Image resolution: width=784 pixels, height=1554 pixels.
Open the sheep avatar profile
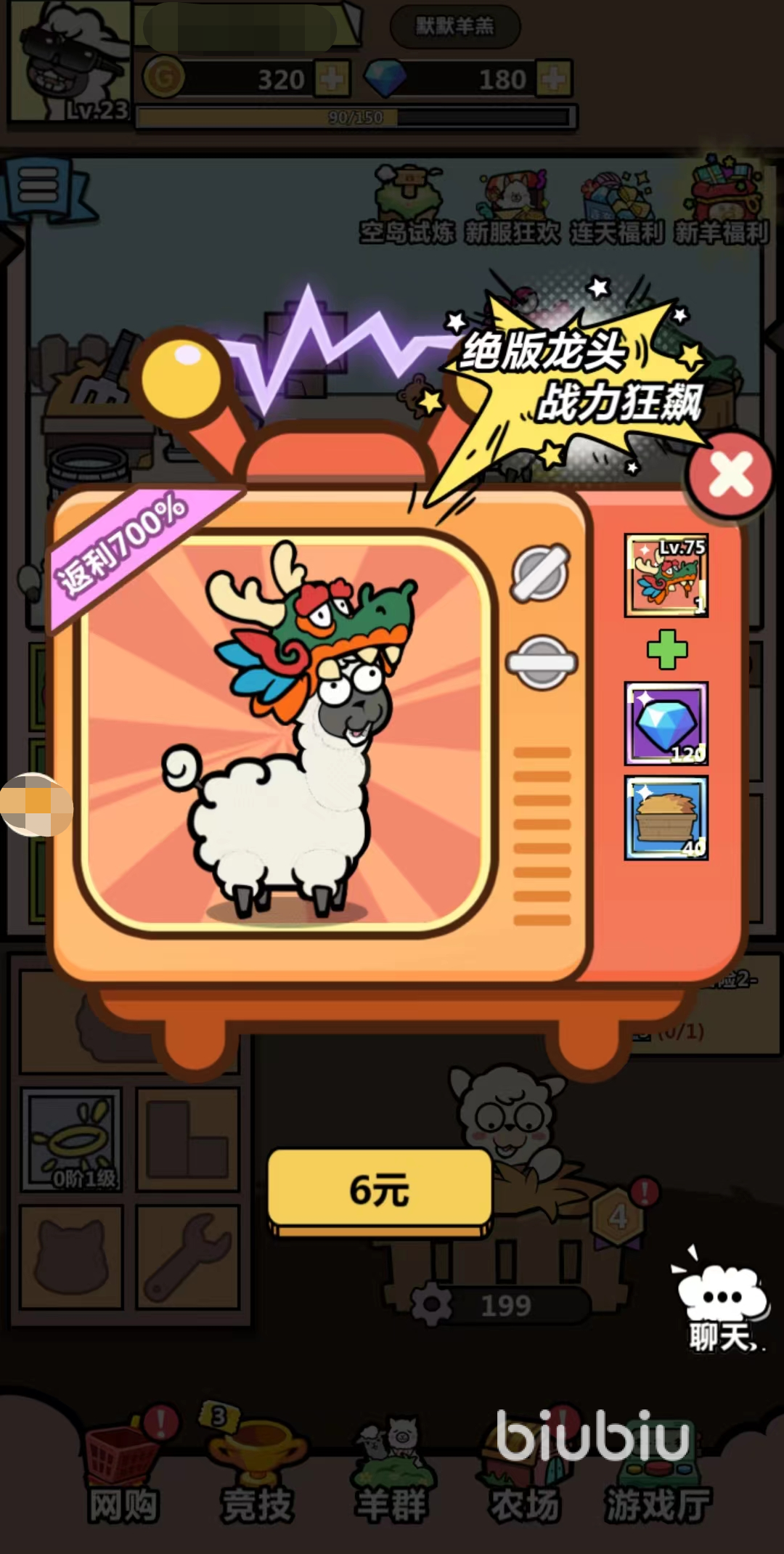(x=69, y=62)
